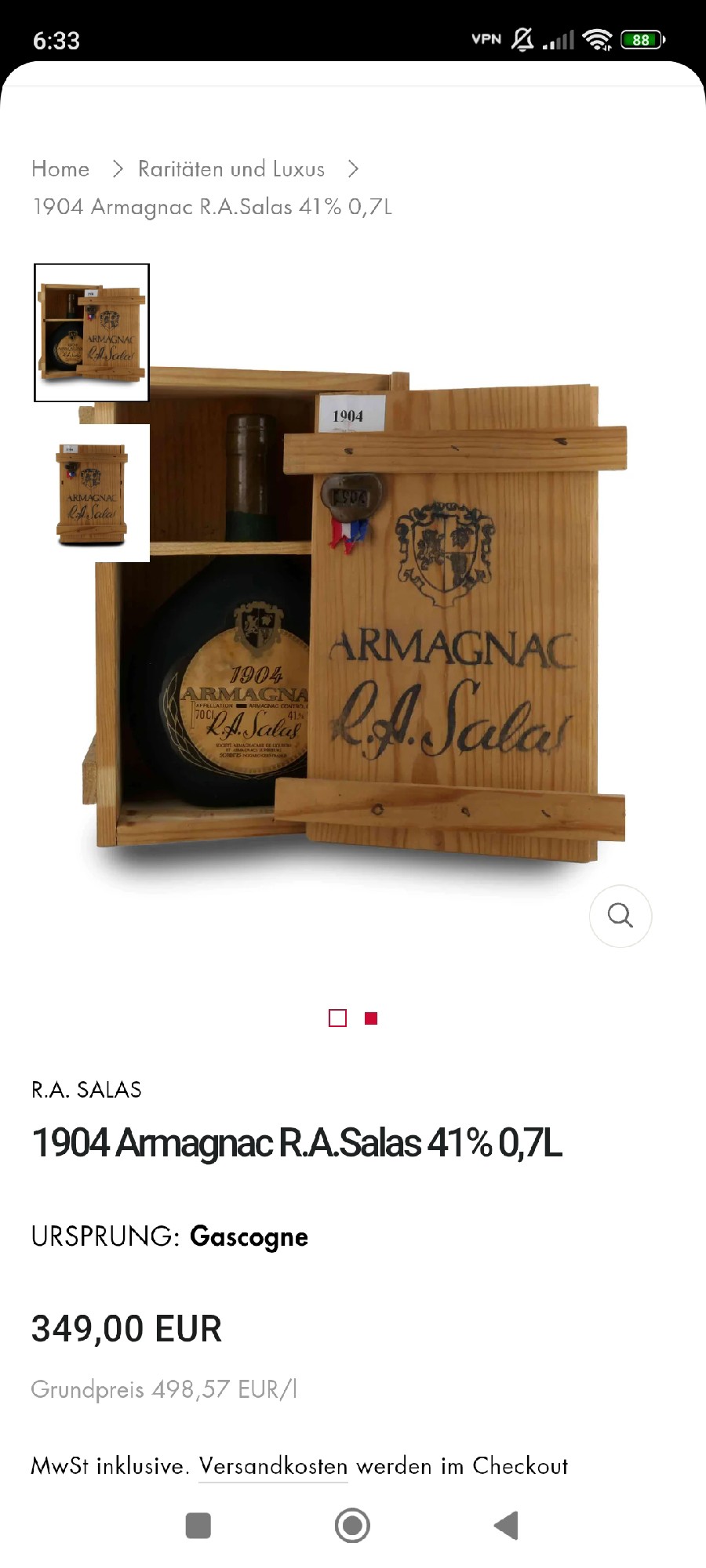
Task: Select the second thumbnail with closed box
Action: [92, 493]
